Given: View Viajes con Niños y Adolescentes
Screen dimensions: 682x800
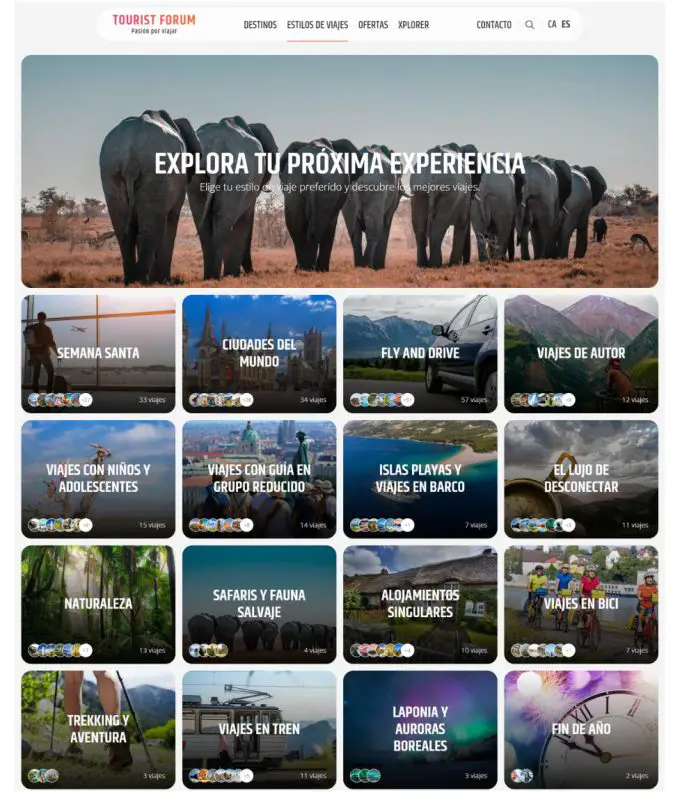Looking at the screenshot, I should tap(98, 478).
